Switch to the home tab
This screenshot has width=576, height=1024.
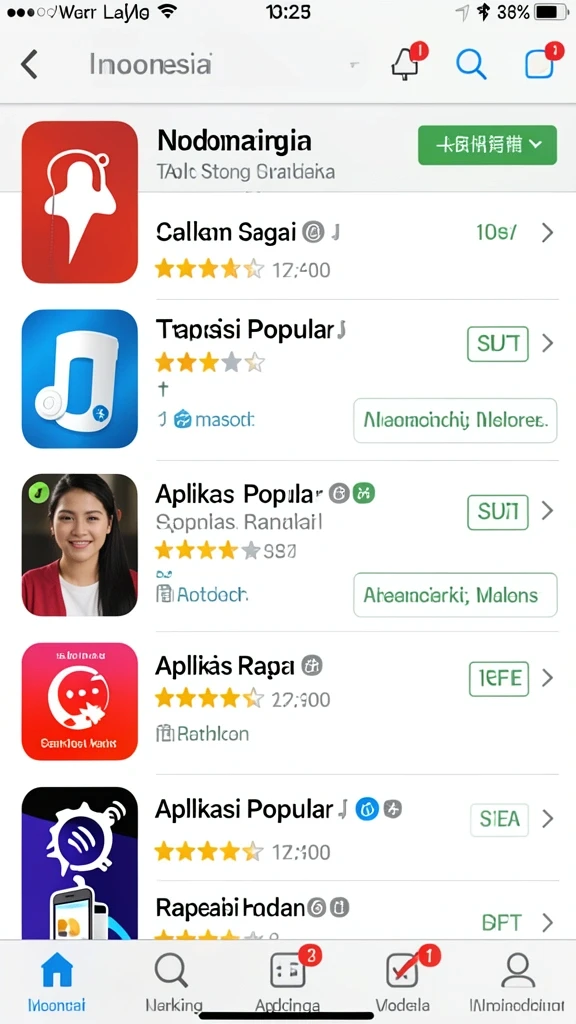pyautogui.click(x=57, y=980)
